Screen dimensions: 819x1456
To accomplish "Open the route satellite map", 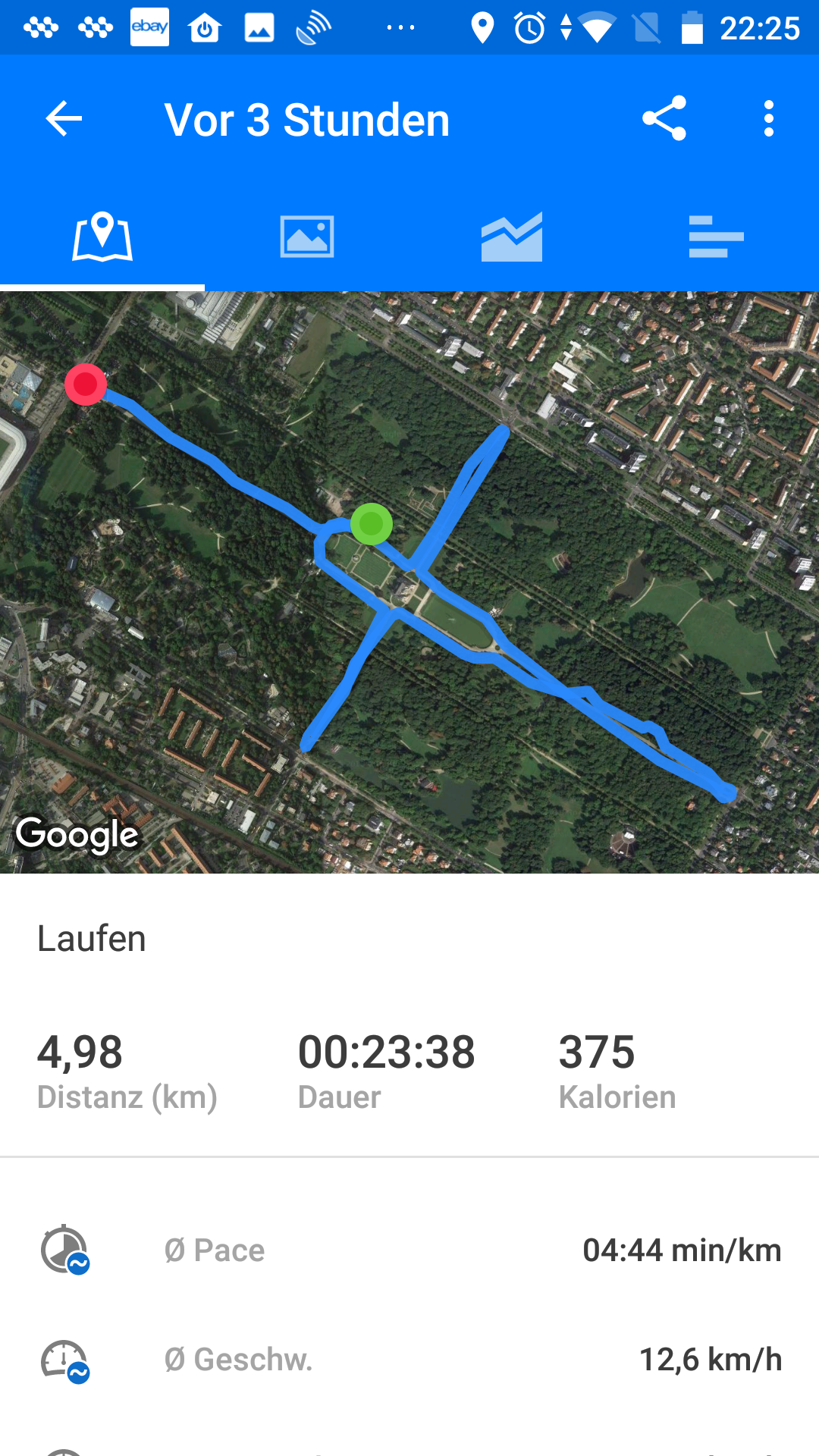I will [409, 582].
